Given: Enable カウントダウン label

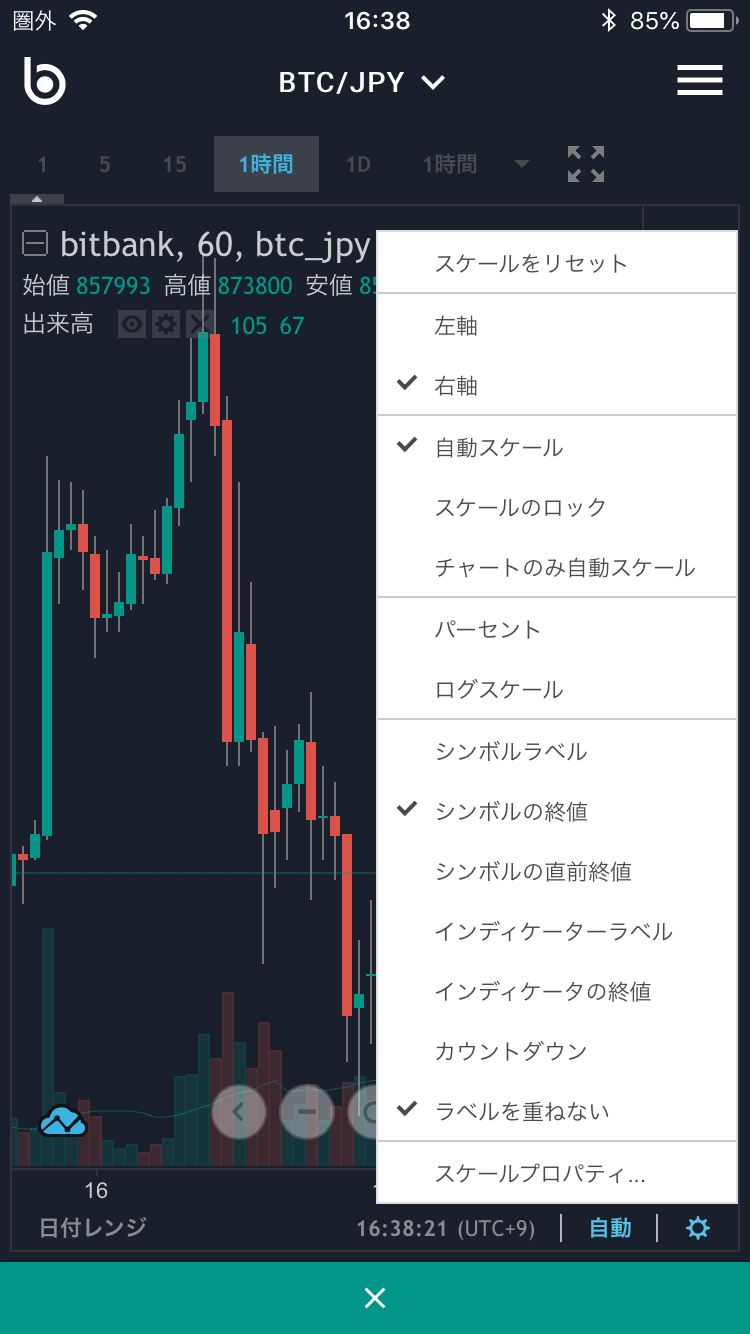Looking at the screenshot, I should tap(557, 1051).
